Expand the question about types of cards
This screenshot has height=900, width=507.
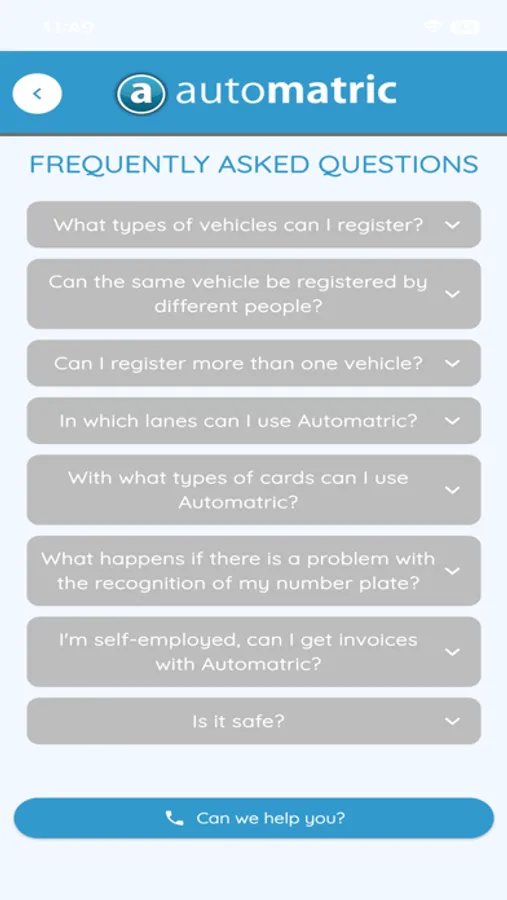pos(254,490)
